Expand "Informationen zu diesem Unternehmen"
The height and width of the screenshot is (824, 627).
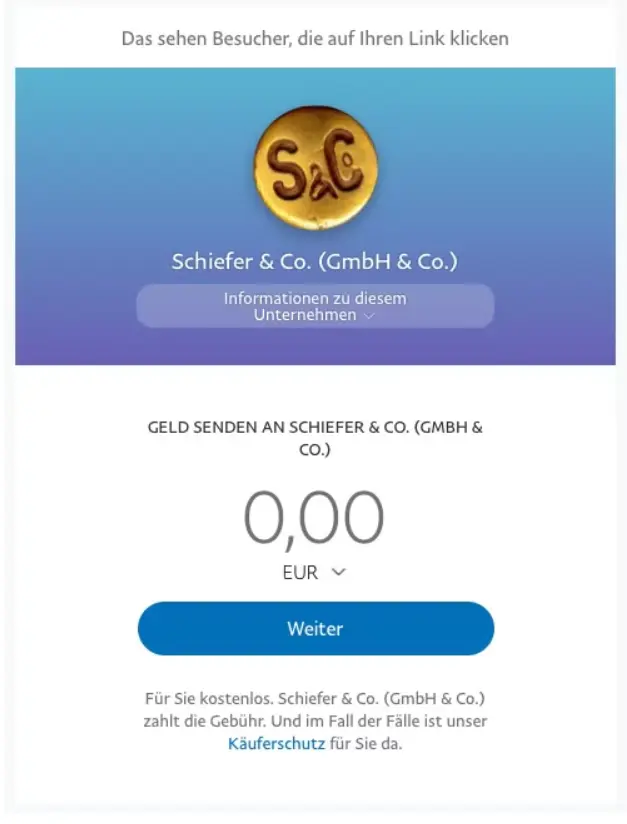coord(315,306)
